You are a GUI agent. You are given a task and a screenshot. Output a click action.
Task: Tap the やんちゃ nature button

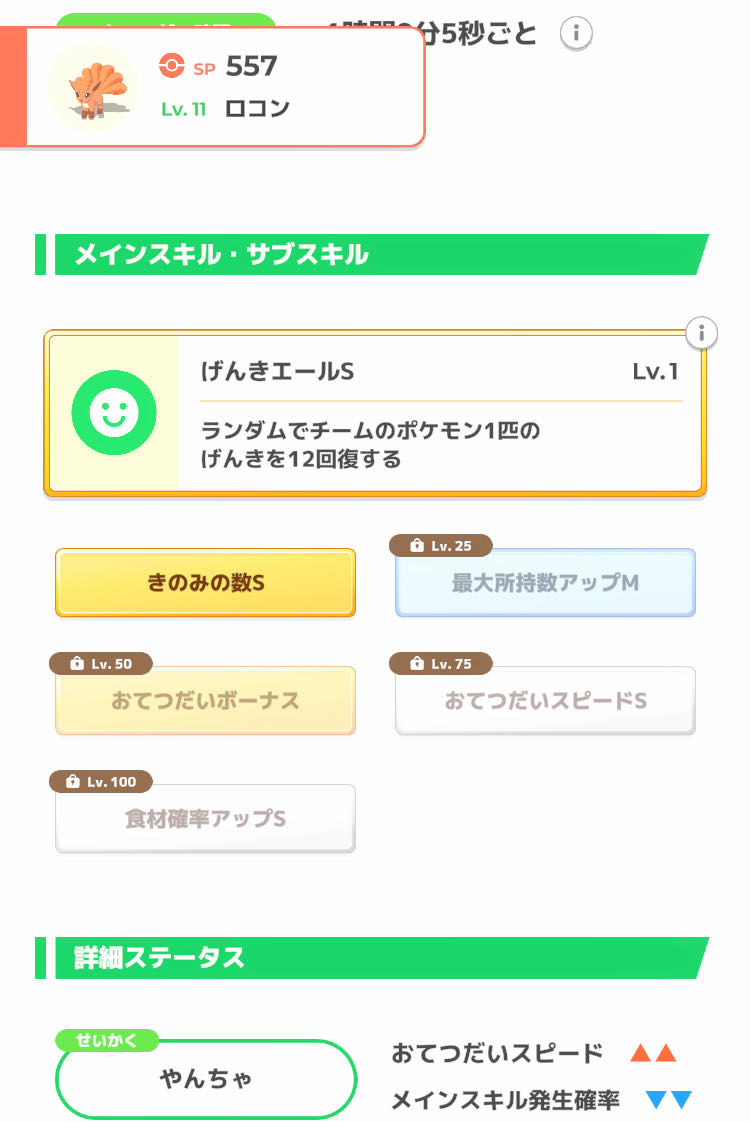(x=206, y=1079)
